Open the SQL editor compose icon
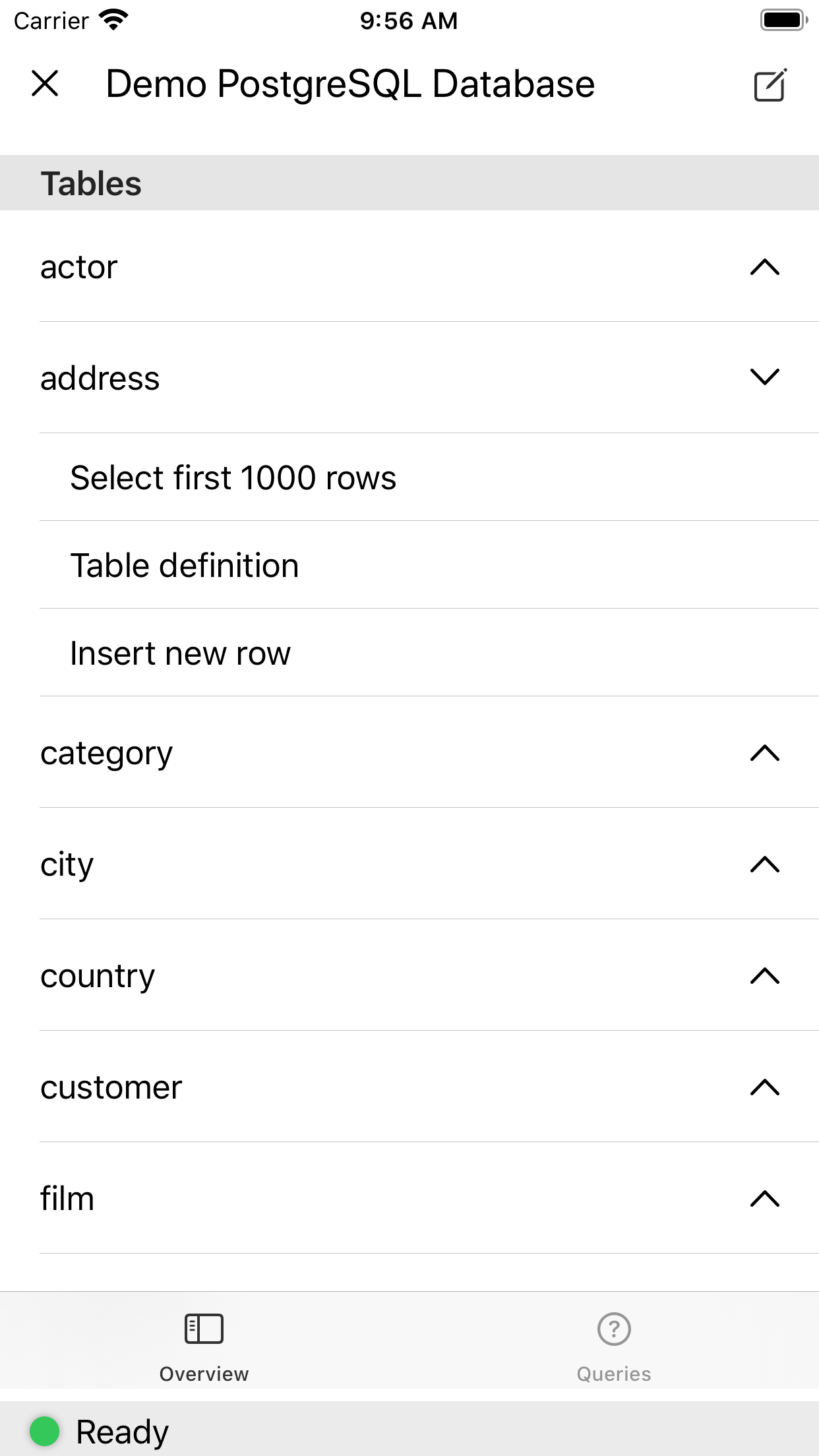The width and height of the screenshot is (819, 1456). 770,84
